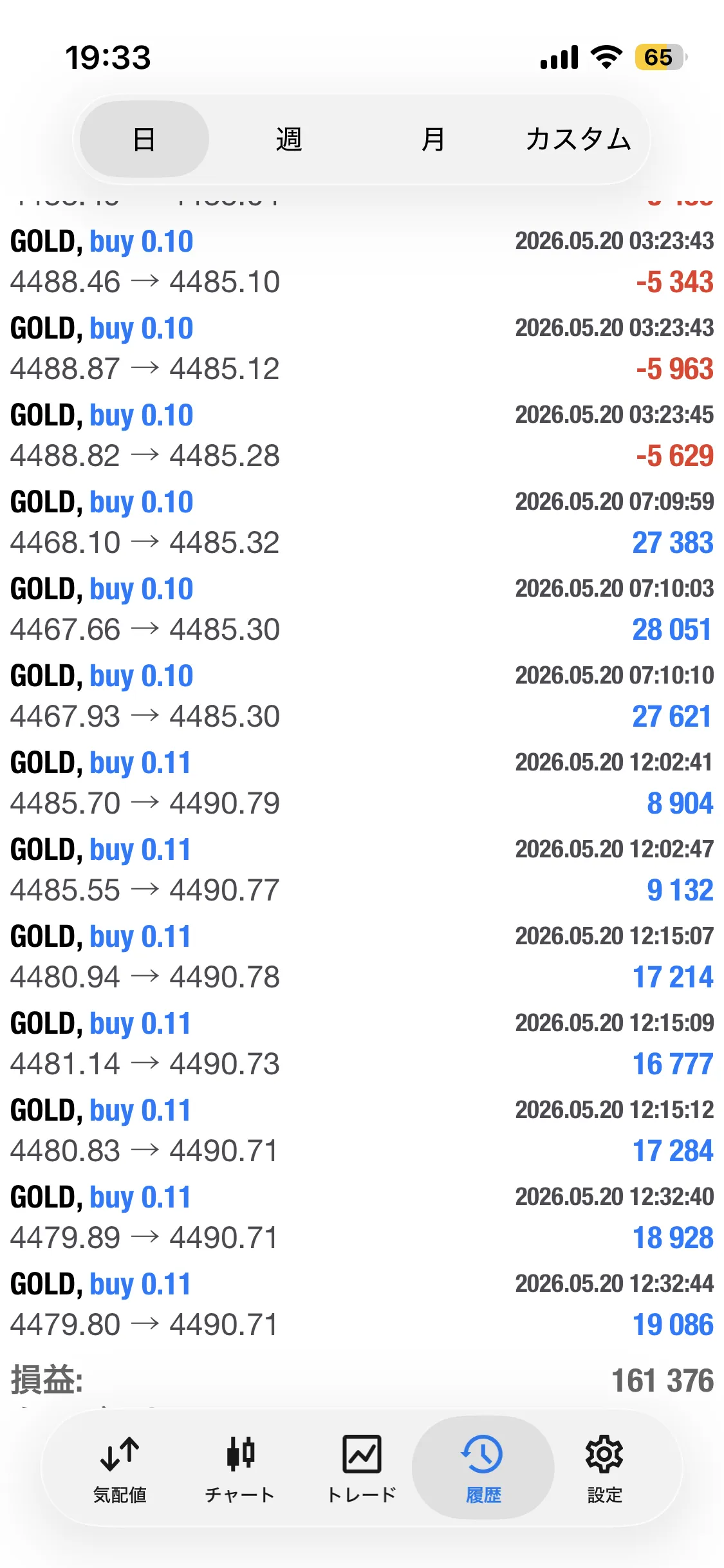This screenshot has height=1568, width=724.
Task: Open trade with profit 16 777
Action: coord(362,1044)
